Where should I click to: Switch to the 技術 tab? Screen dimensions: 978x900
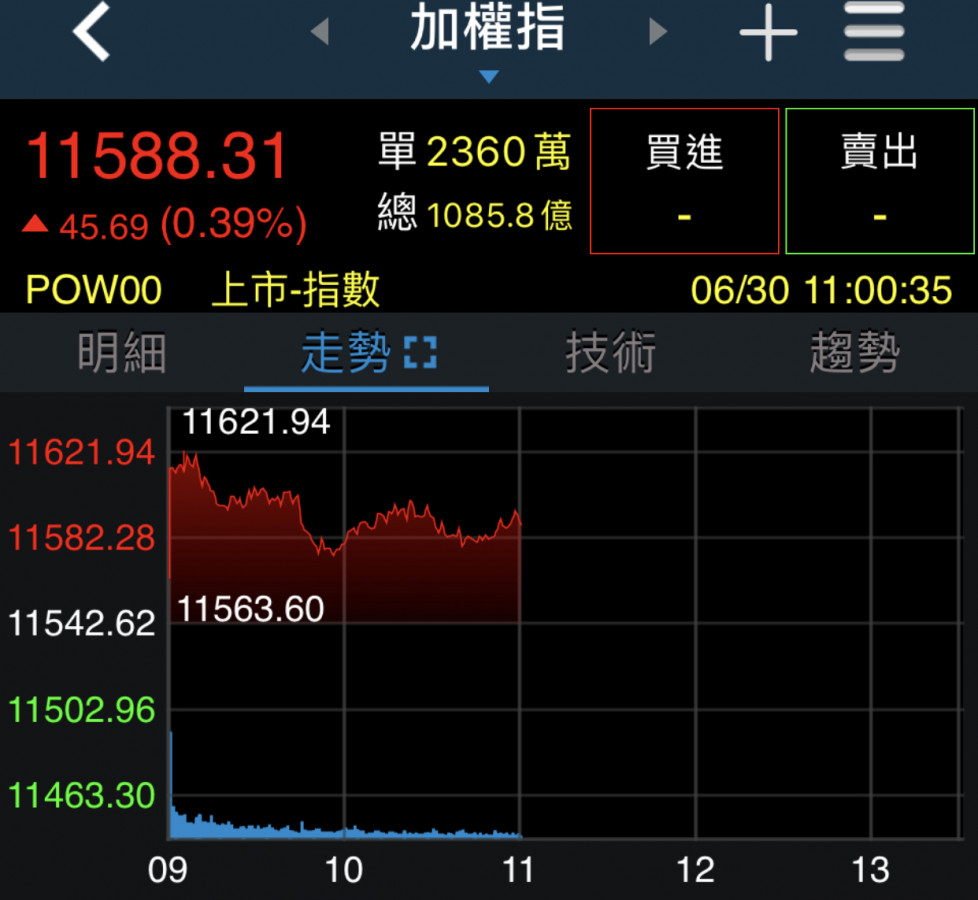610,354
